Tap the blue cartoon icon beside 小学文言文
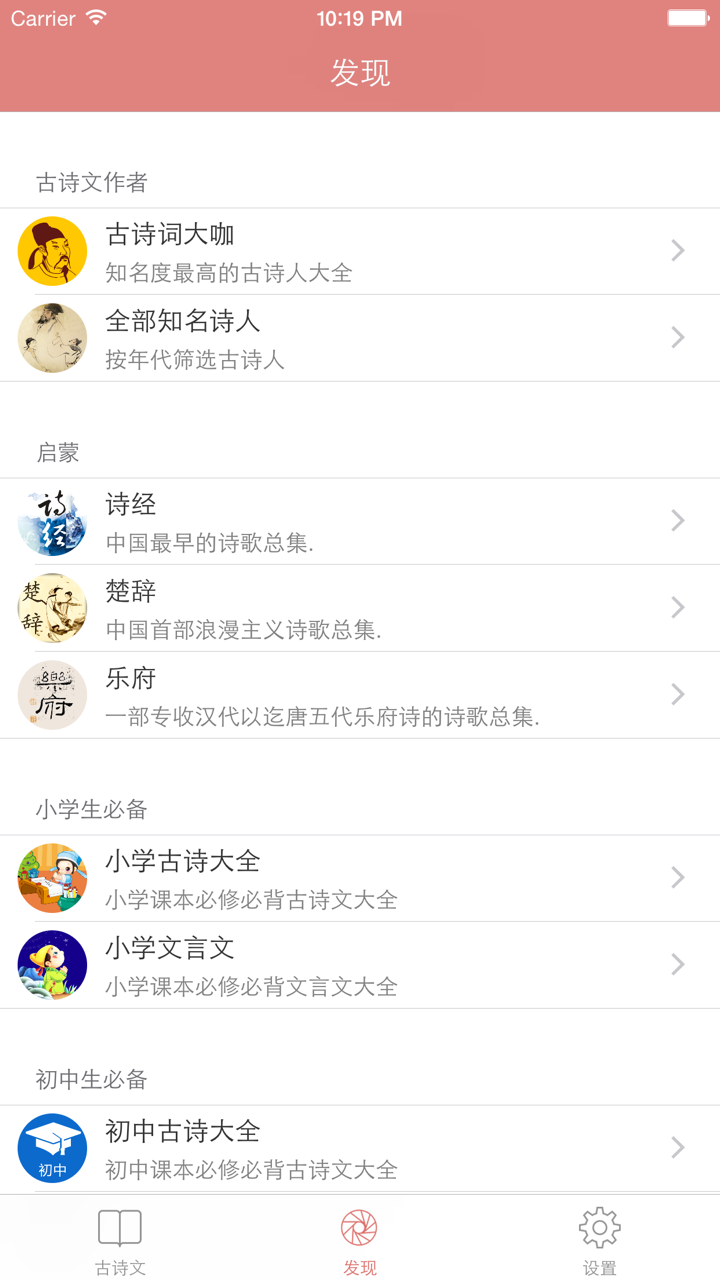Image resolution: width=720 pixels, height=1280 pixels. pos(52,964)
